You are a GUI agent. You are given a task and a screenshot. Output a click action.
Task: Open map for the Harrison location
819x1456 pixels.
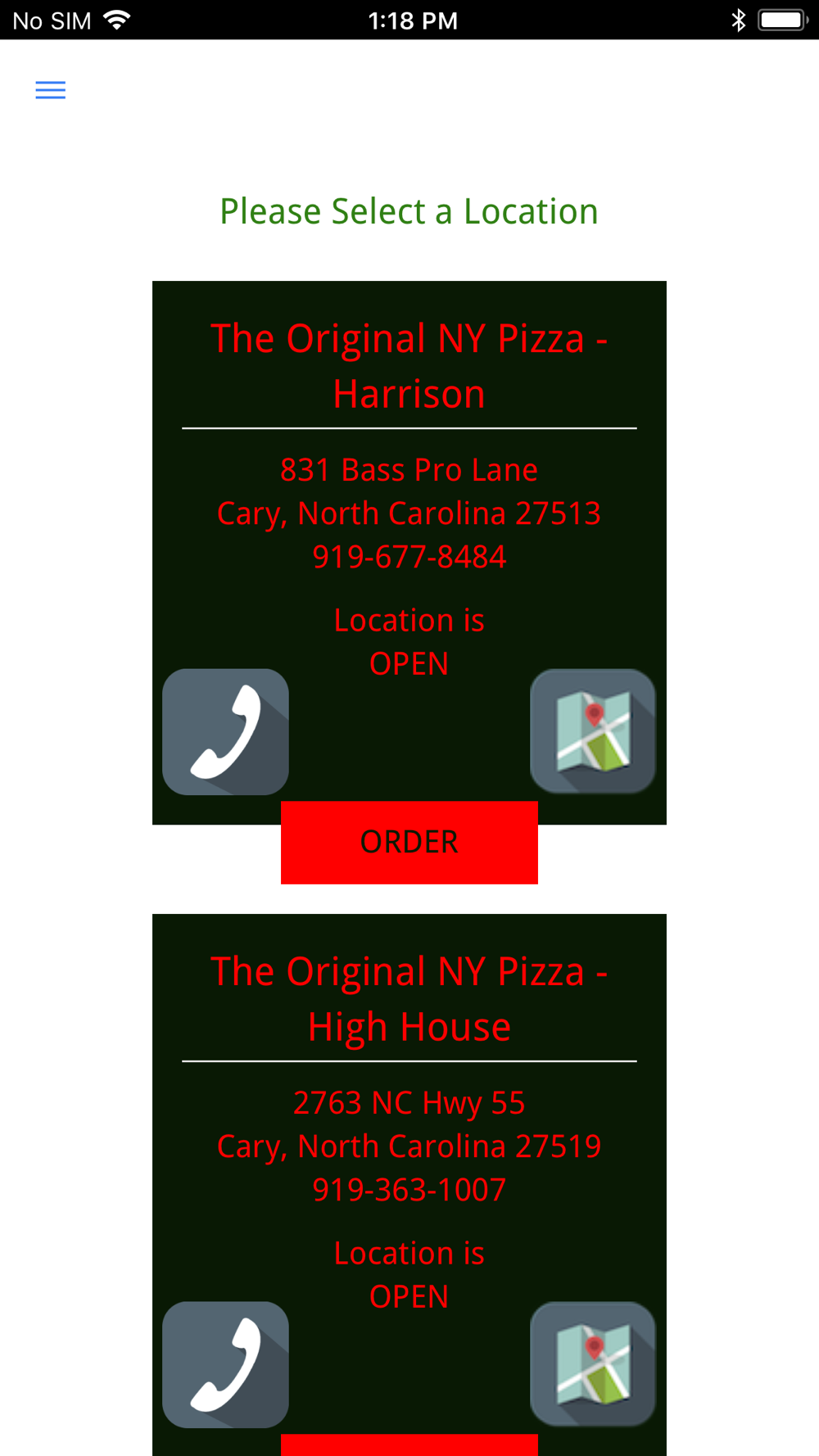tap(593, 731)
